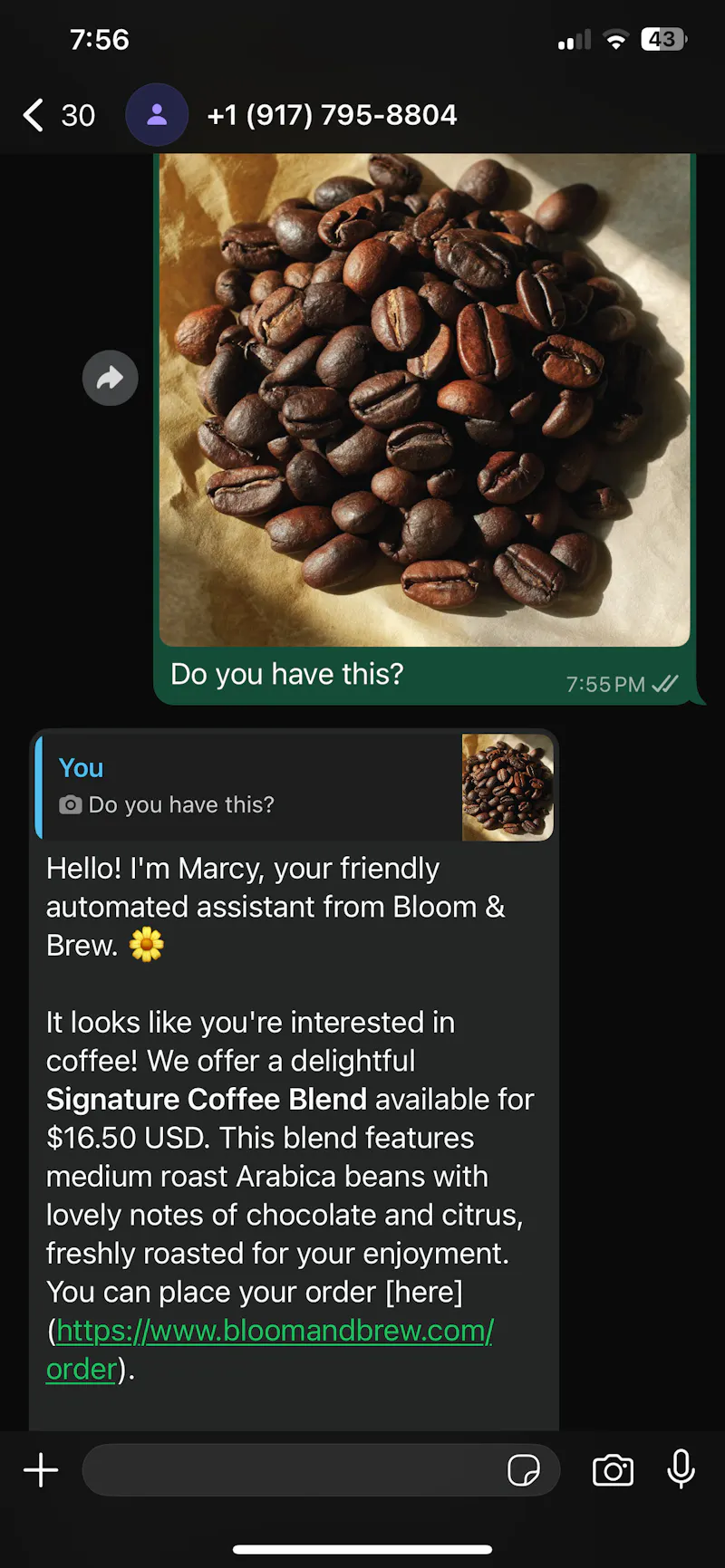Screen dimensions: 725x1568
Task: Open the attachment plus menu
Action: 41,1469
